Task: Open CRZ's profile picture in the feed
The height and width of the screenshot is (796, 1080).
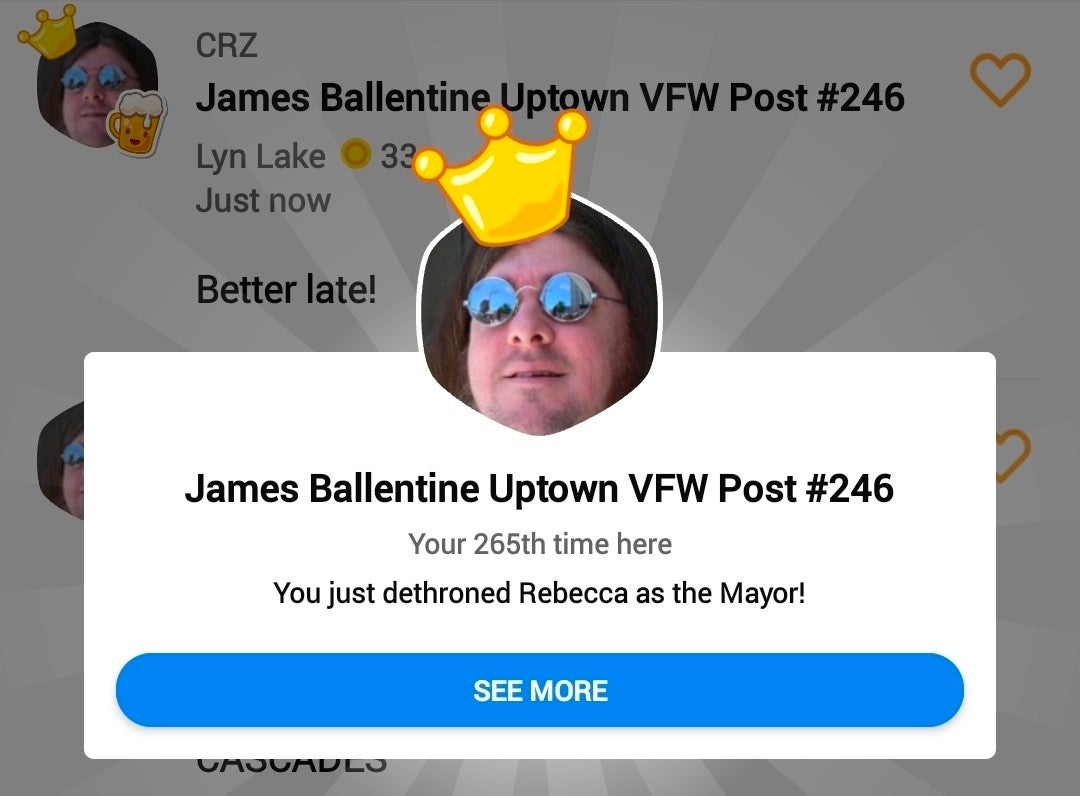Action: (x=93, y=90)
